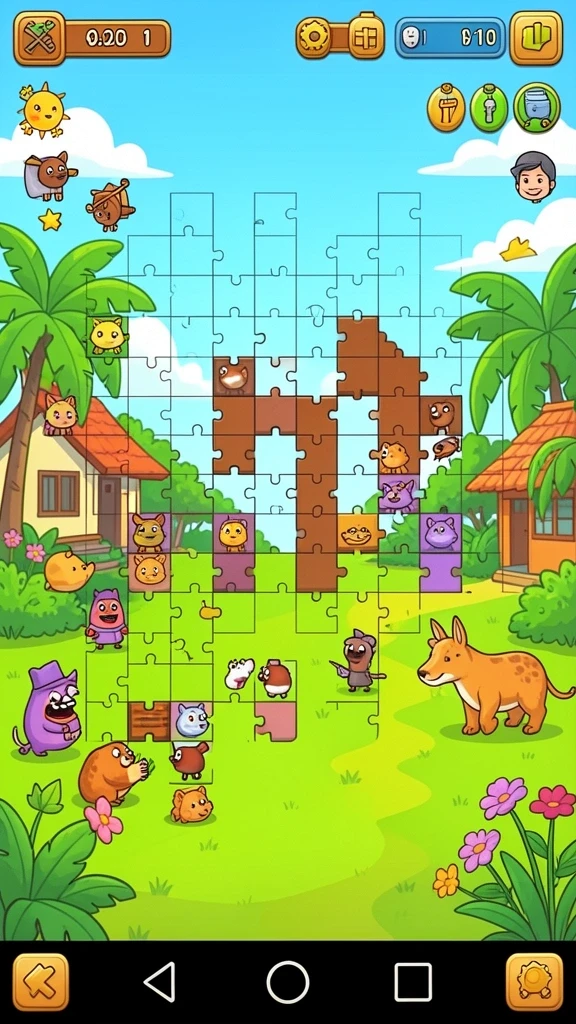Tap the crossed tools icon at top left
The width and height of the screenshot is (576, 1024).
click(x=40, y=39)
